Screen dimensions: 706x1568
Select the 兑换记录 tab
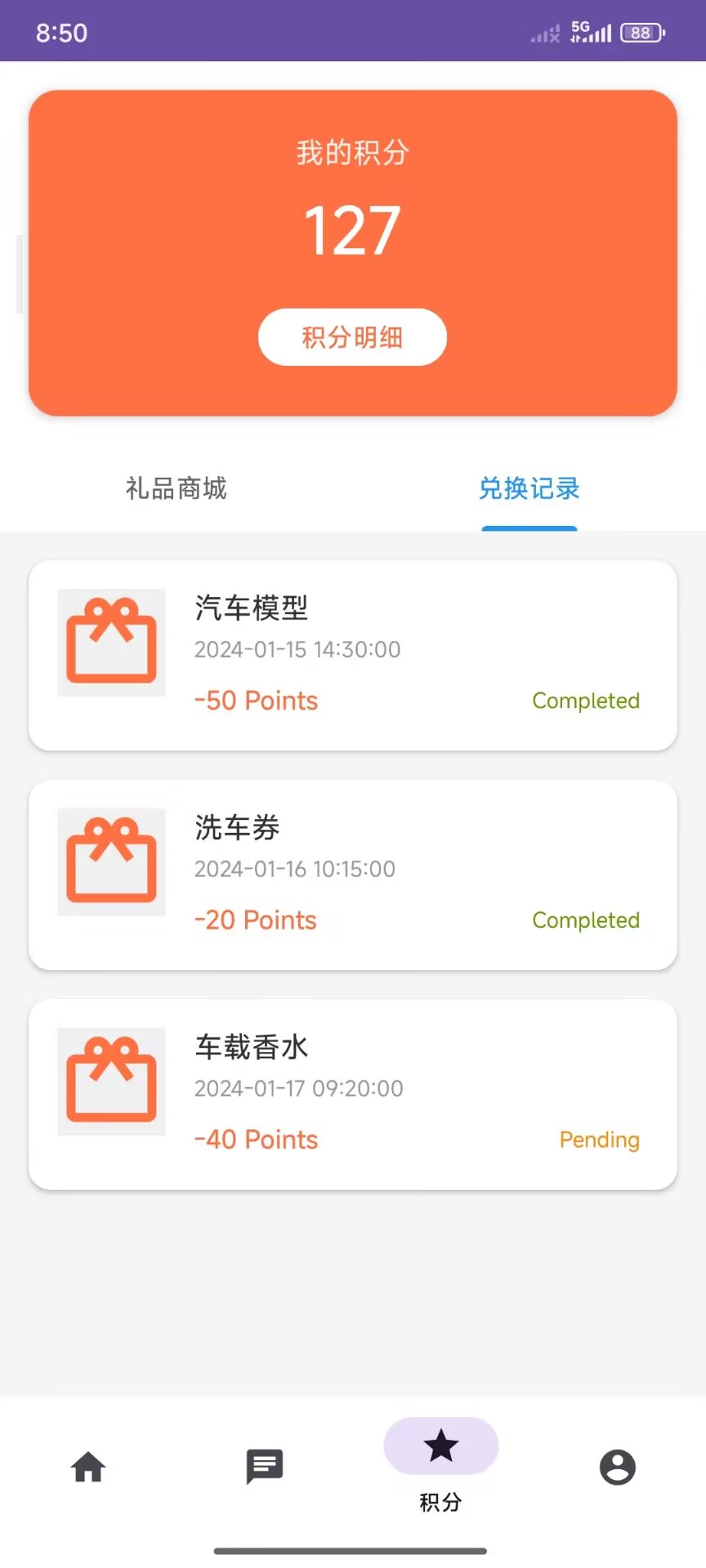[529, 488]
